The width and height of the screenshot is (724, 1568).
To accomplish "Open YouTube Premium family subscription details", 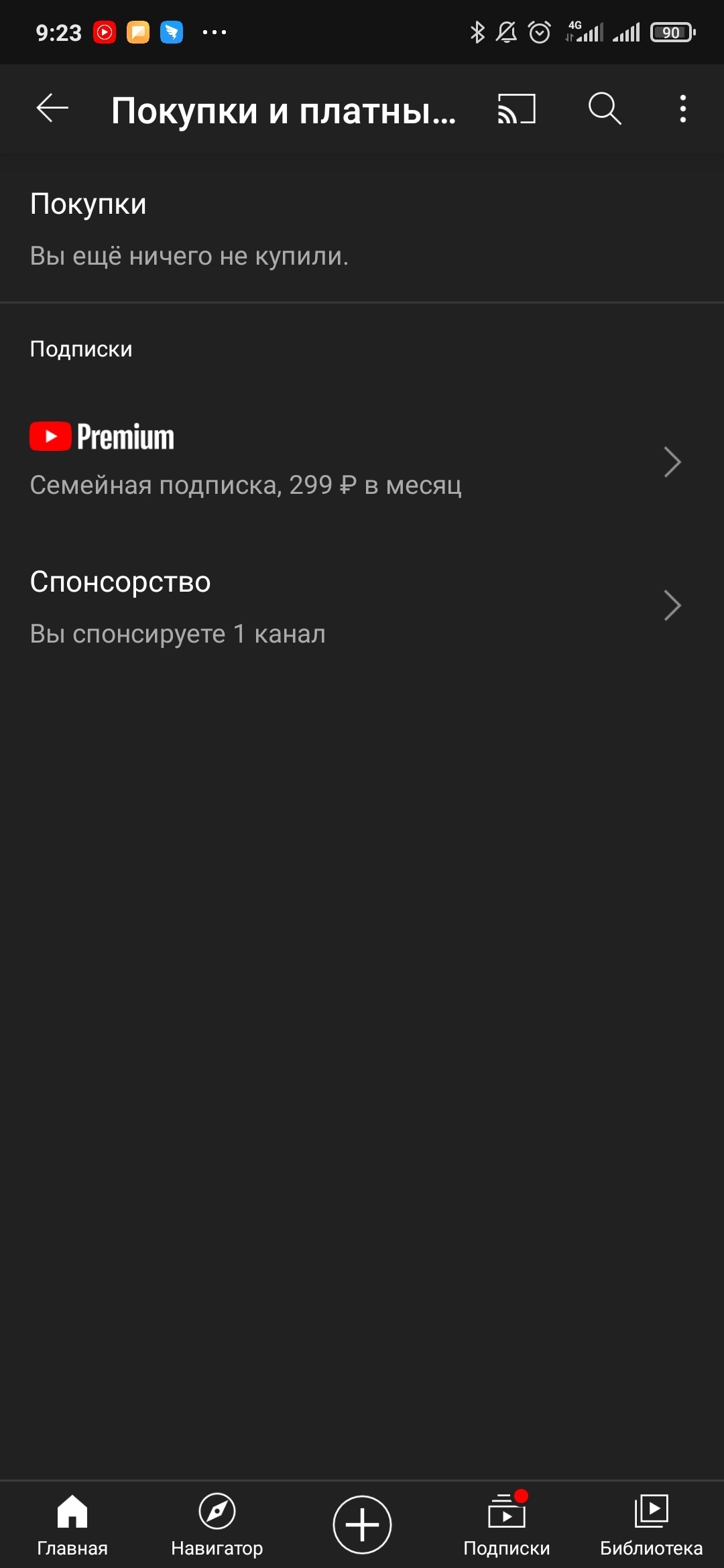I will pos(355,461).
